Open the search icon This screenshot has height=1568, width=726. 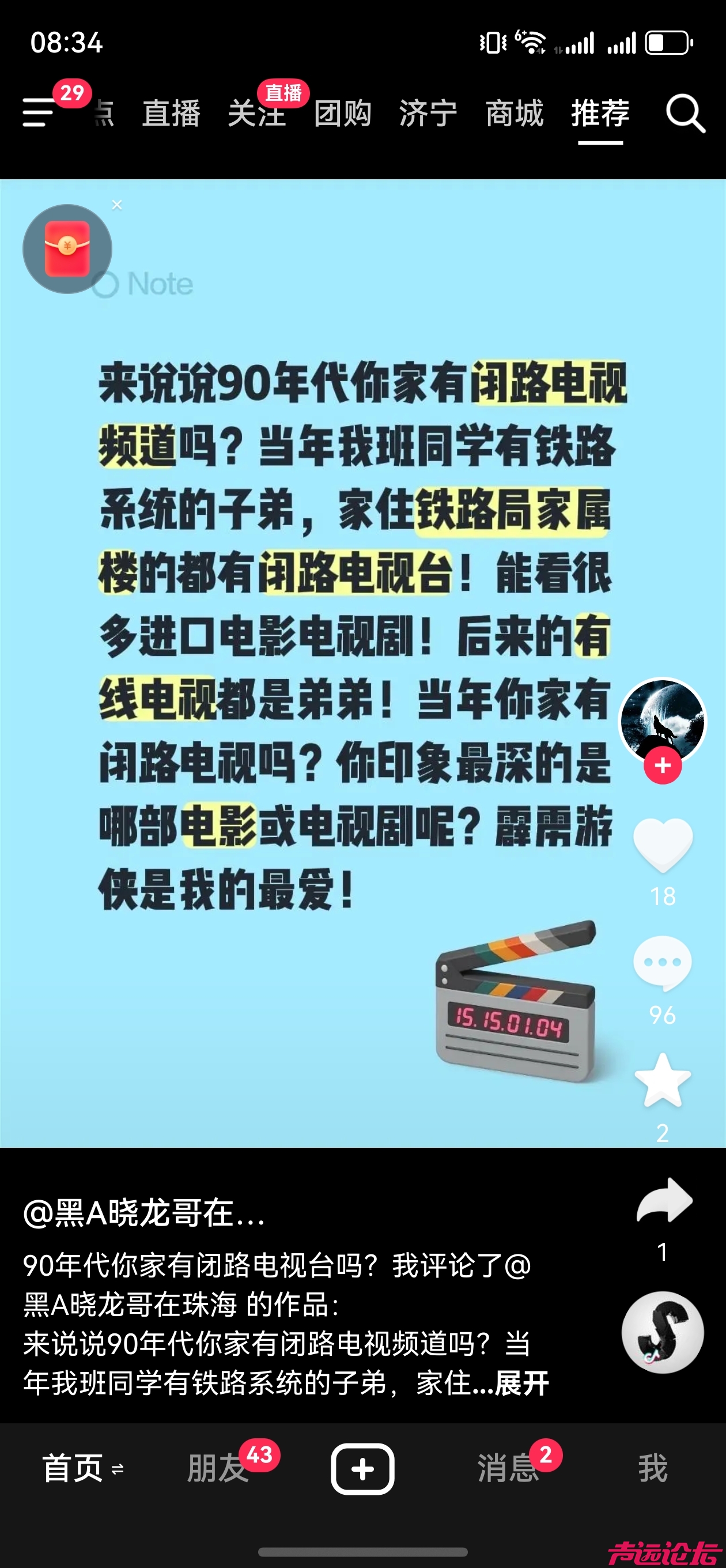click(x=685, y=113)
